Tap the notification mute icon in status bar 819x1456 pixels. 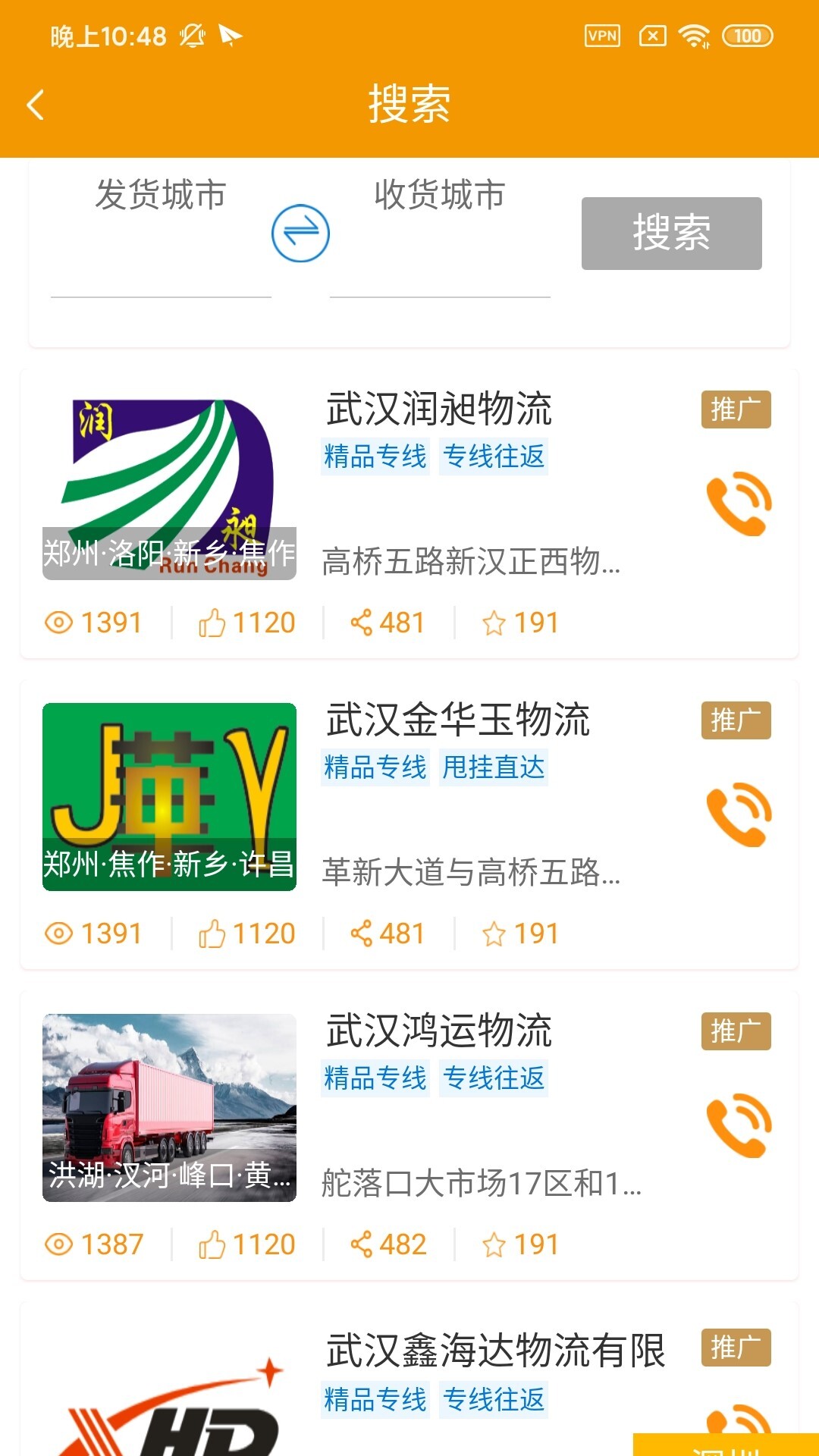click(x=192, y=34)
